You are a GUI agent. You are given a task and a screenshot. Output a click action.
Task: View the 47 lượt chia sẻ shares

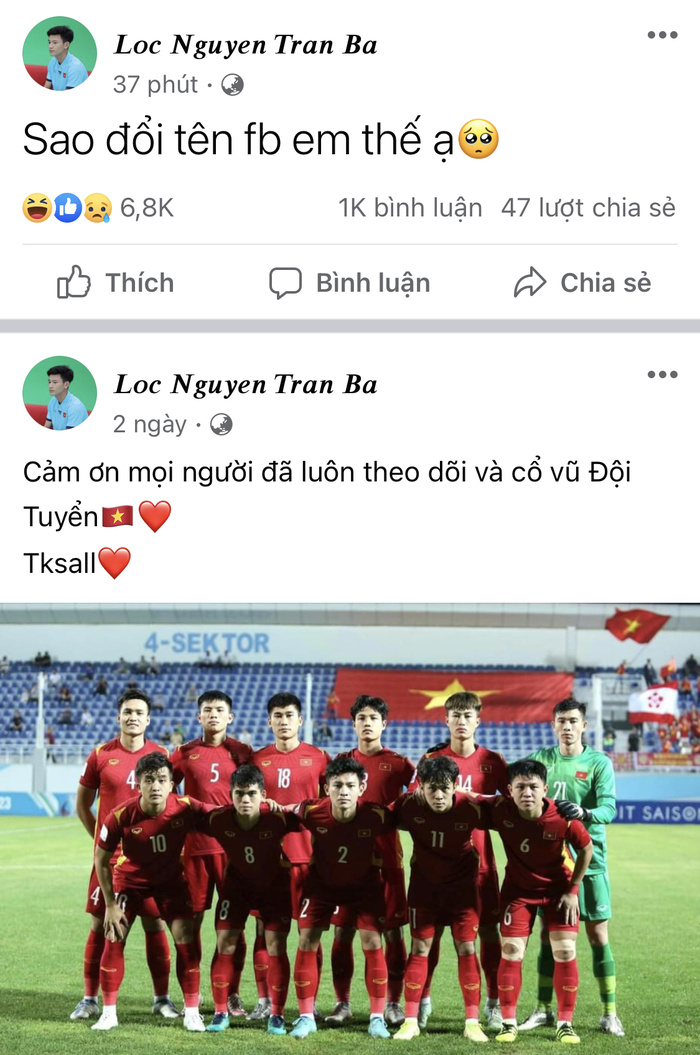[x=588, y=208]
